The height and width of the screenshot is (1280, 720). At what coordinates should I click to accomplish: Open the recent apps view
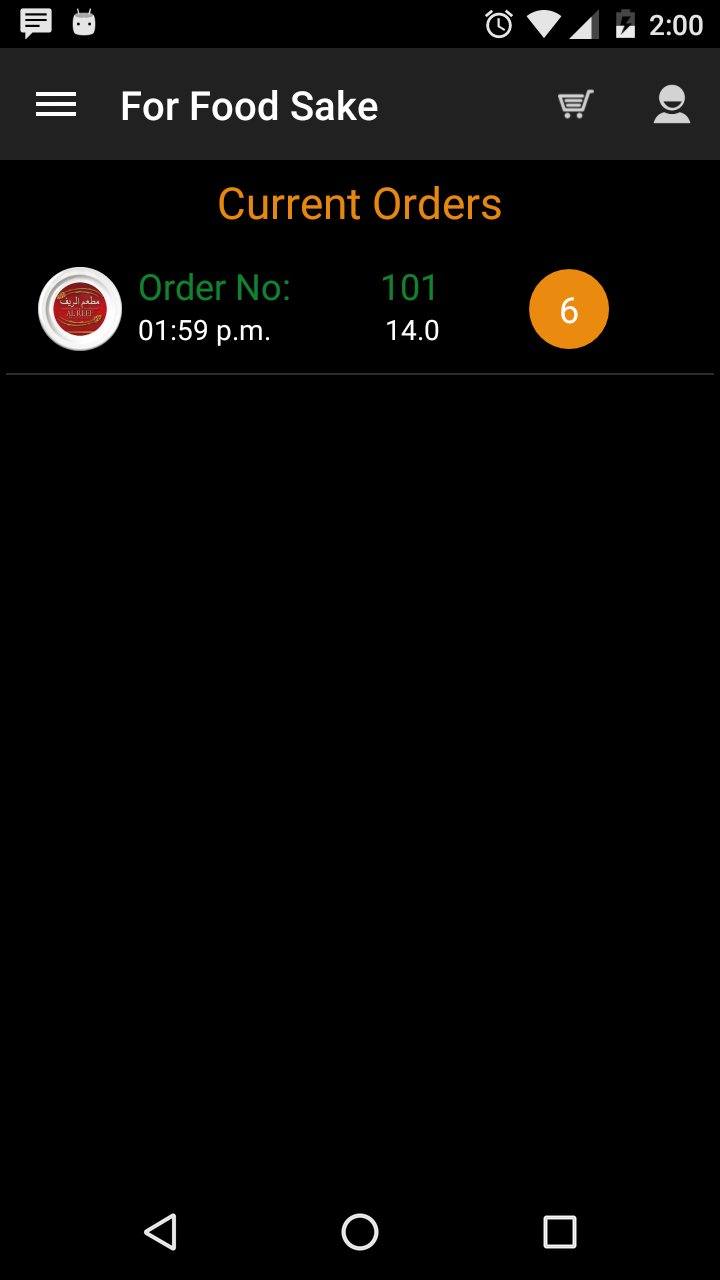(560, 1231)
